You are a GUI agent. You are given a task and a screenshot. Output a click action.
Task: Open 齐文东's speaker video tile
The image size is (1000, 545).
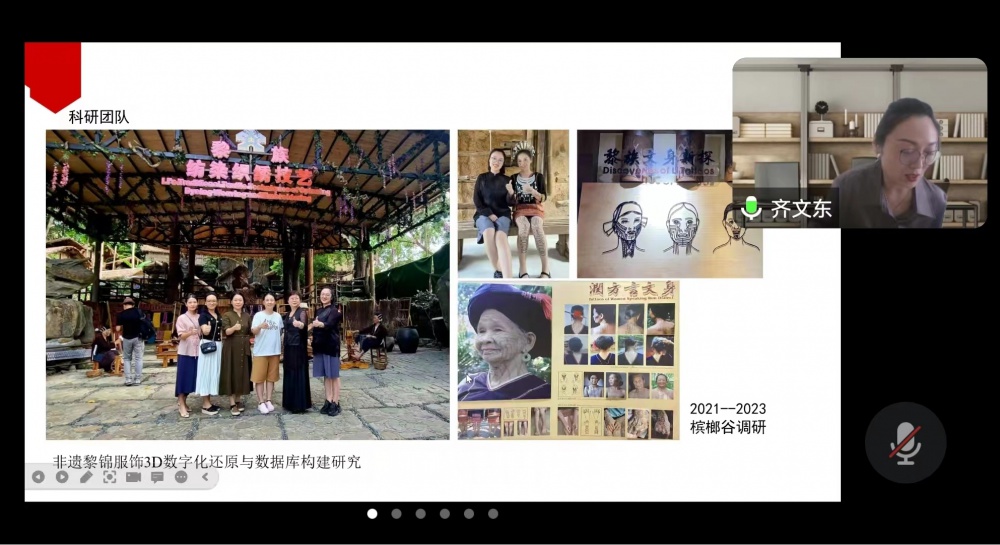tap(859, 142)
